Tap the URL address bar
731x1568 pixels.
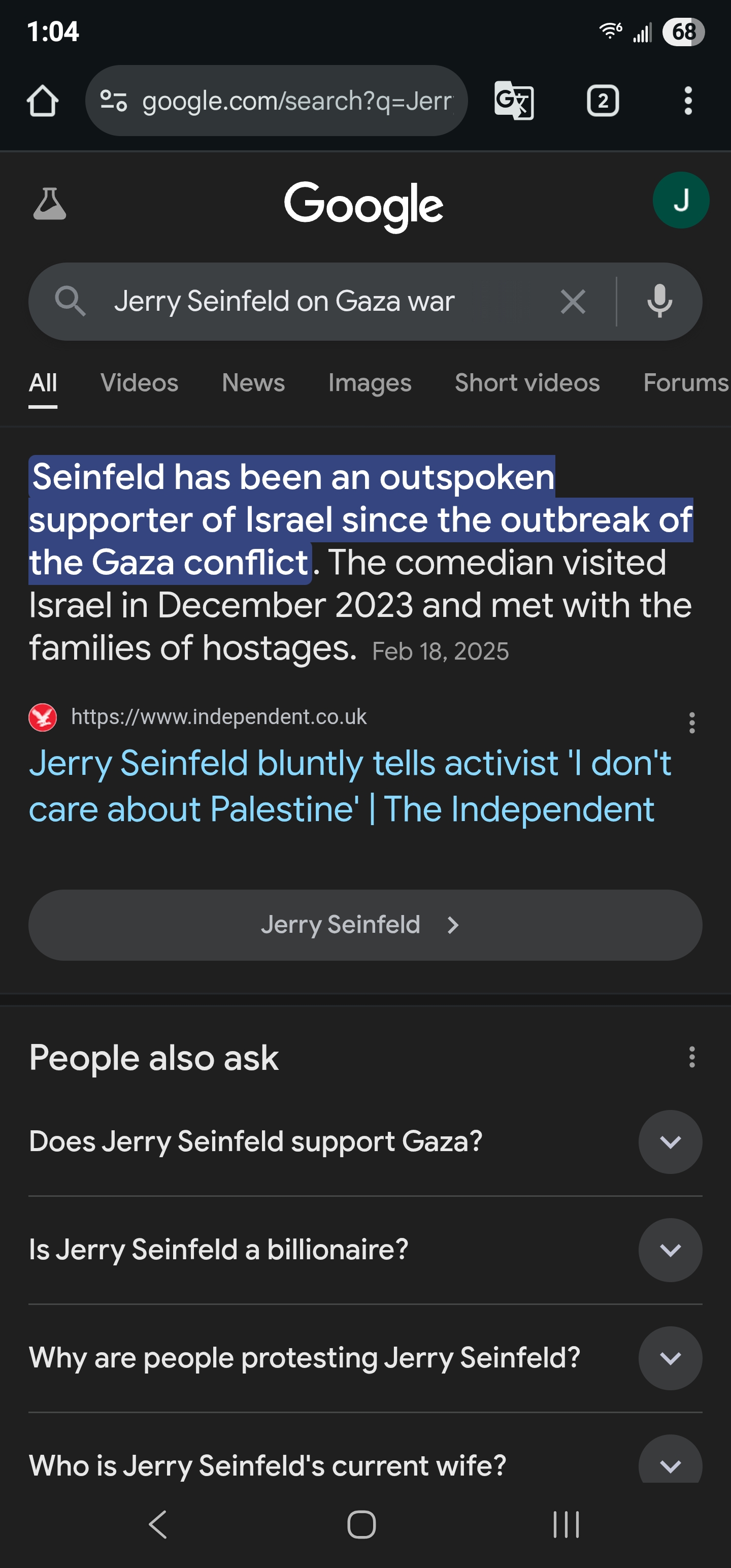276,101
